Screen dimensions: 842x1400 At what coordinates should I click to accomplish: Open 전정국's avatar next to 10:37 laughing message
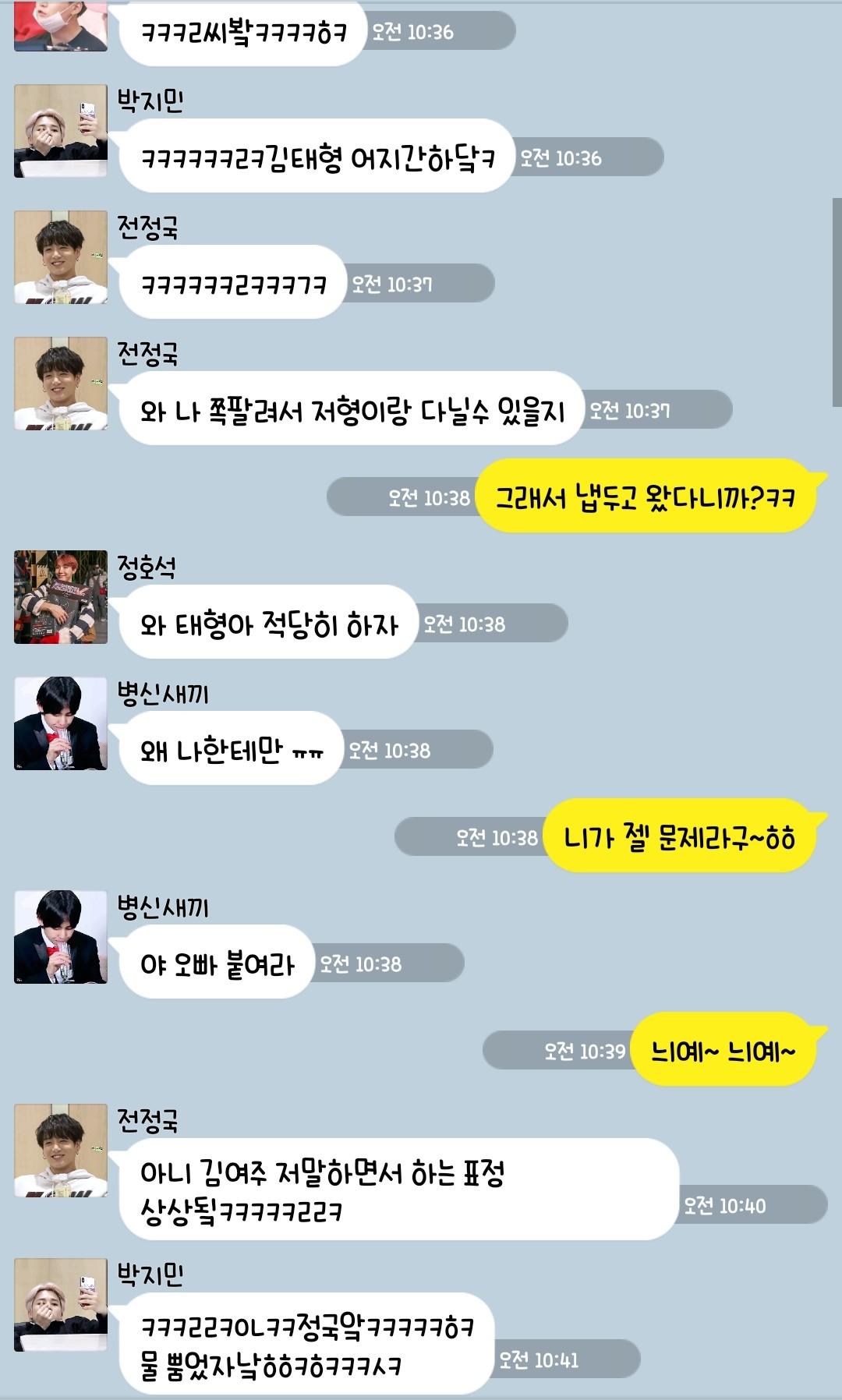click(x=61, y=257)
